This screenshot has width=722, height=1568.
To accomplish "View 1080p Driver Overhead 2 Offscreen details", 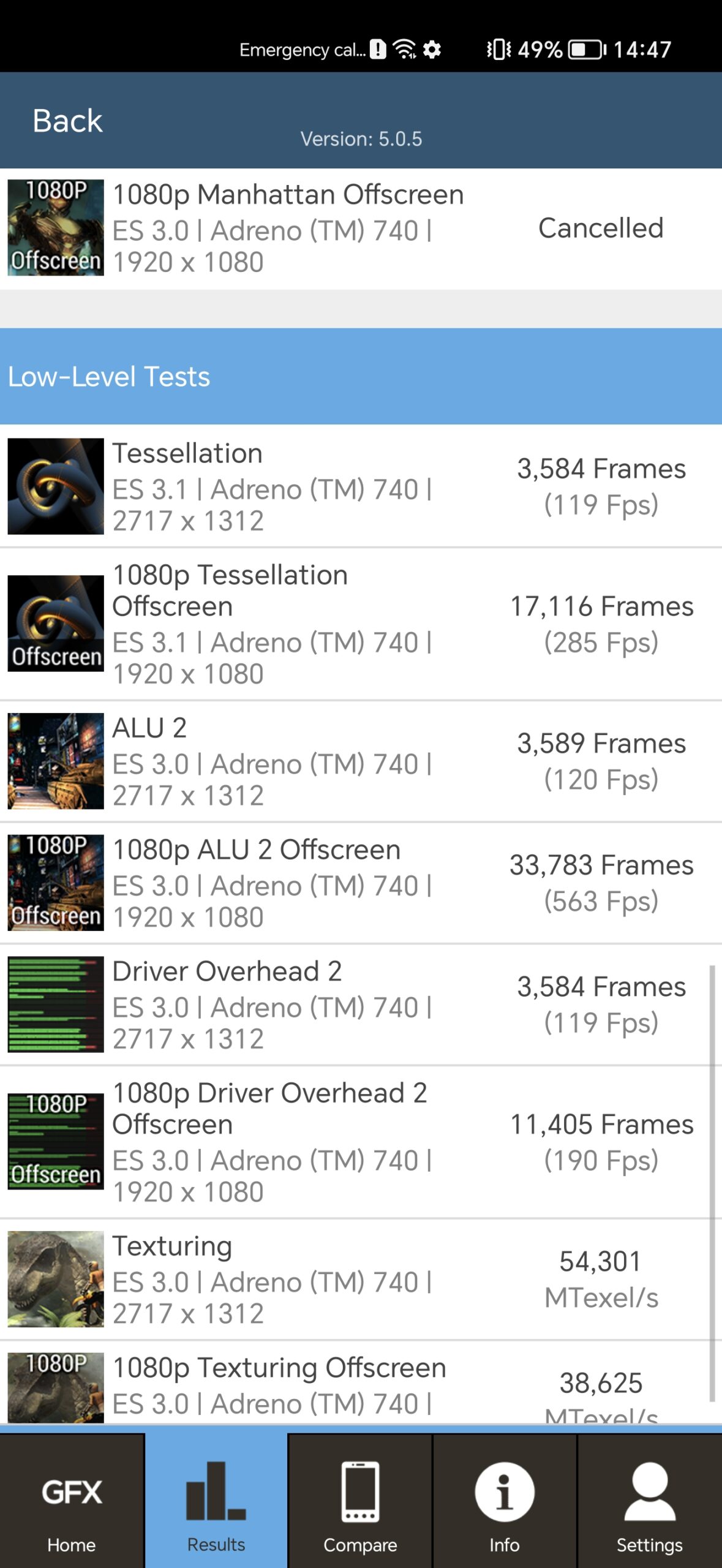I will [361, 1142].
